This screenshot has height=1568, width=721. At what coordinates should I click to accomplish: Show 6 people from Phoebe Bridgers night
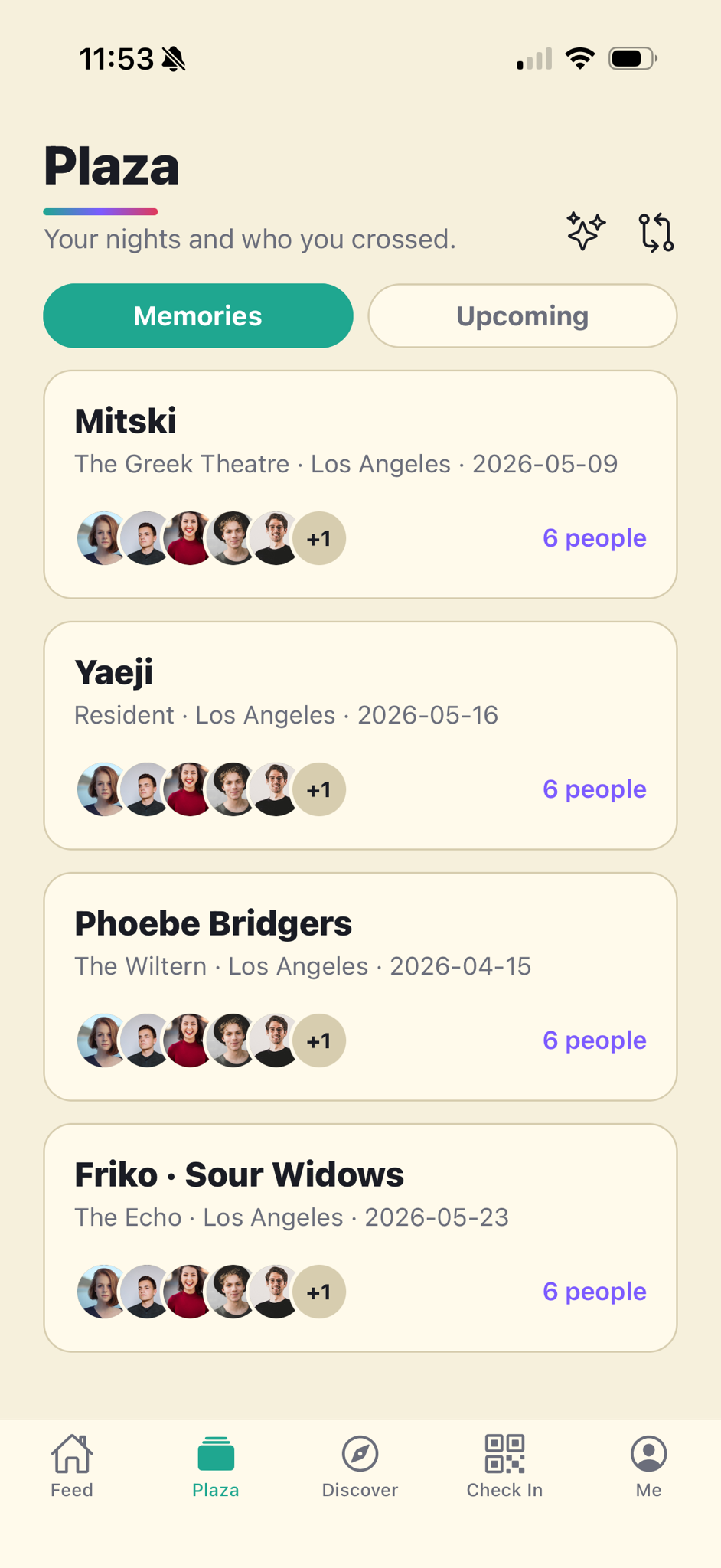tap(595, 1040)
